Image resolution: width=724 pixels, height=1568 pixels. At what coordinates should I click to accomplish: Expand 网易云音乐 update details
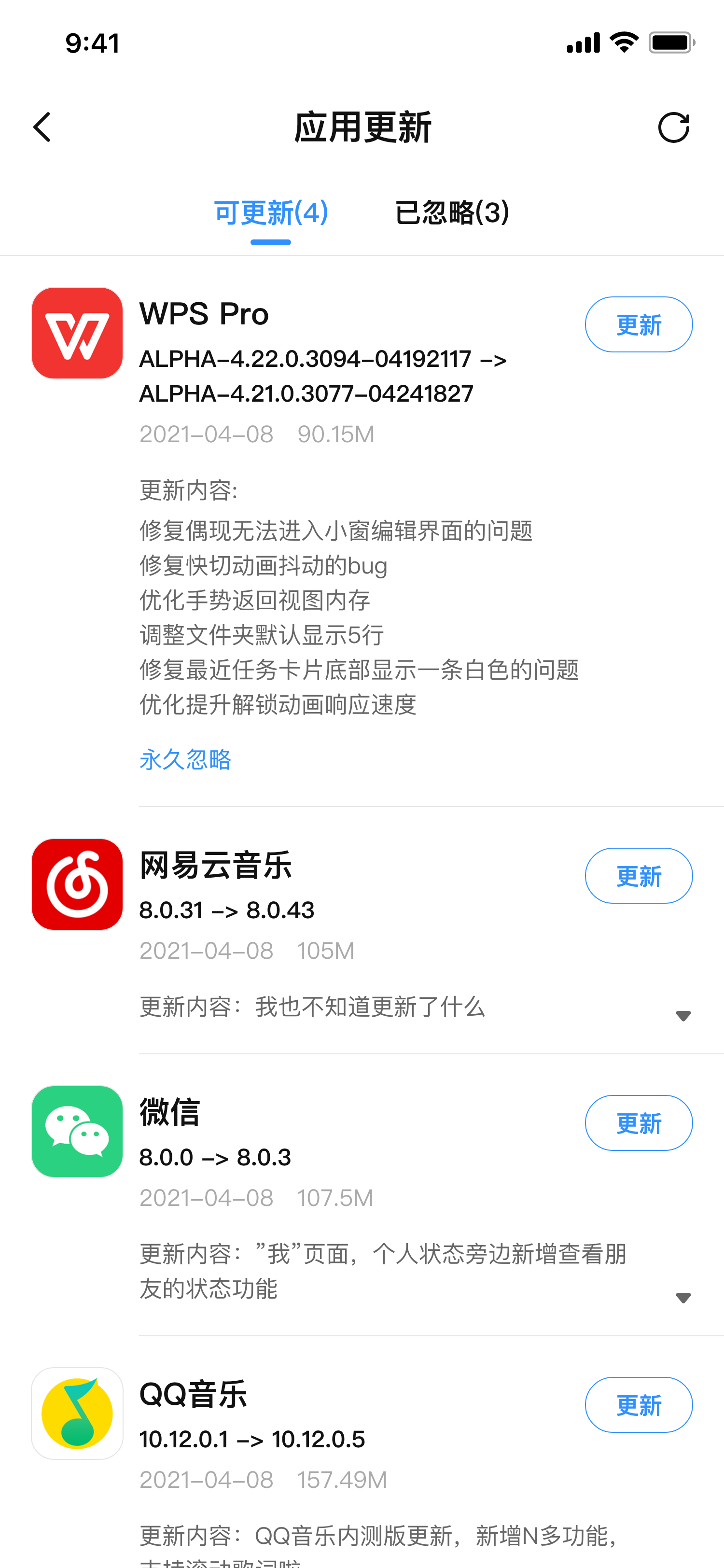683,1016
